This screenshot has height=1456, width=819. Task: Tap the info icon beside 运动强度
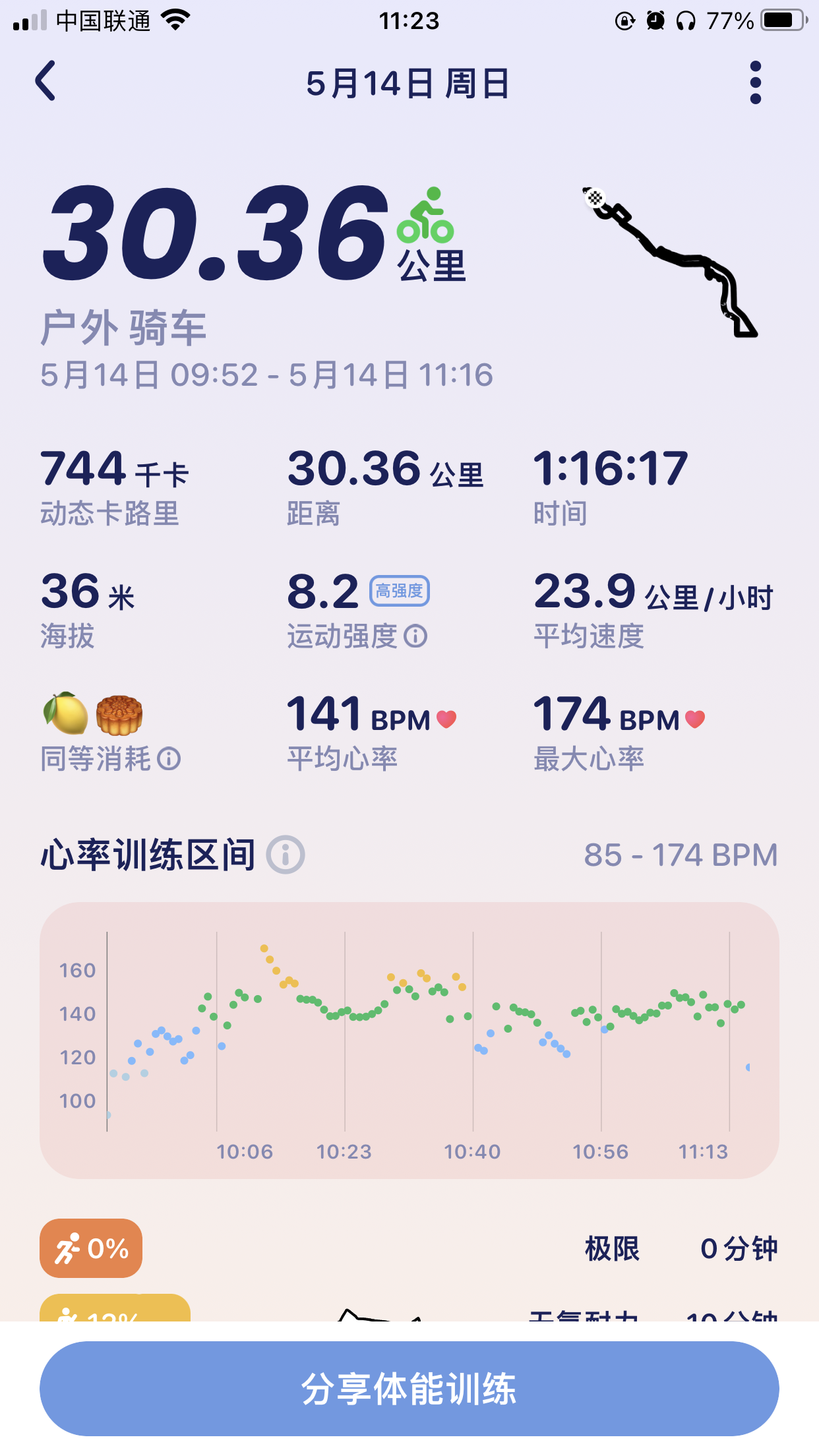[415, 636]
